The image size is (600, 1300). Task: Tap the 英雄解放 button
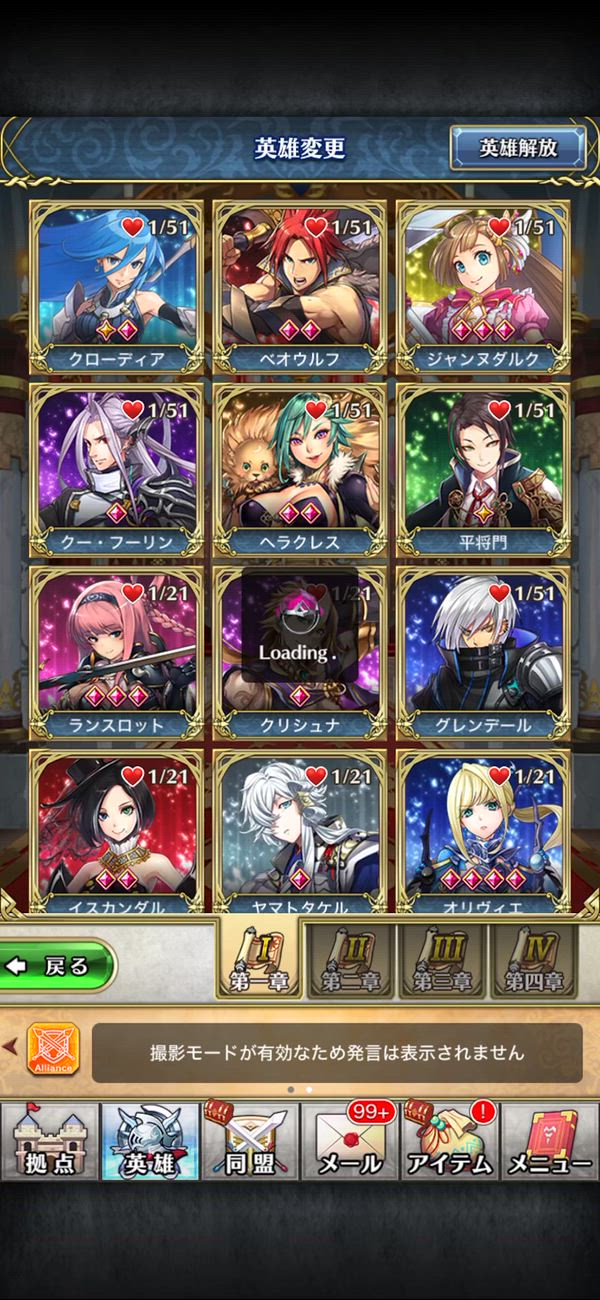coord(517,147)
